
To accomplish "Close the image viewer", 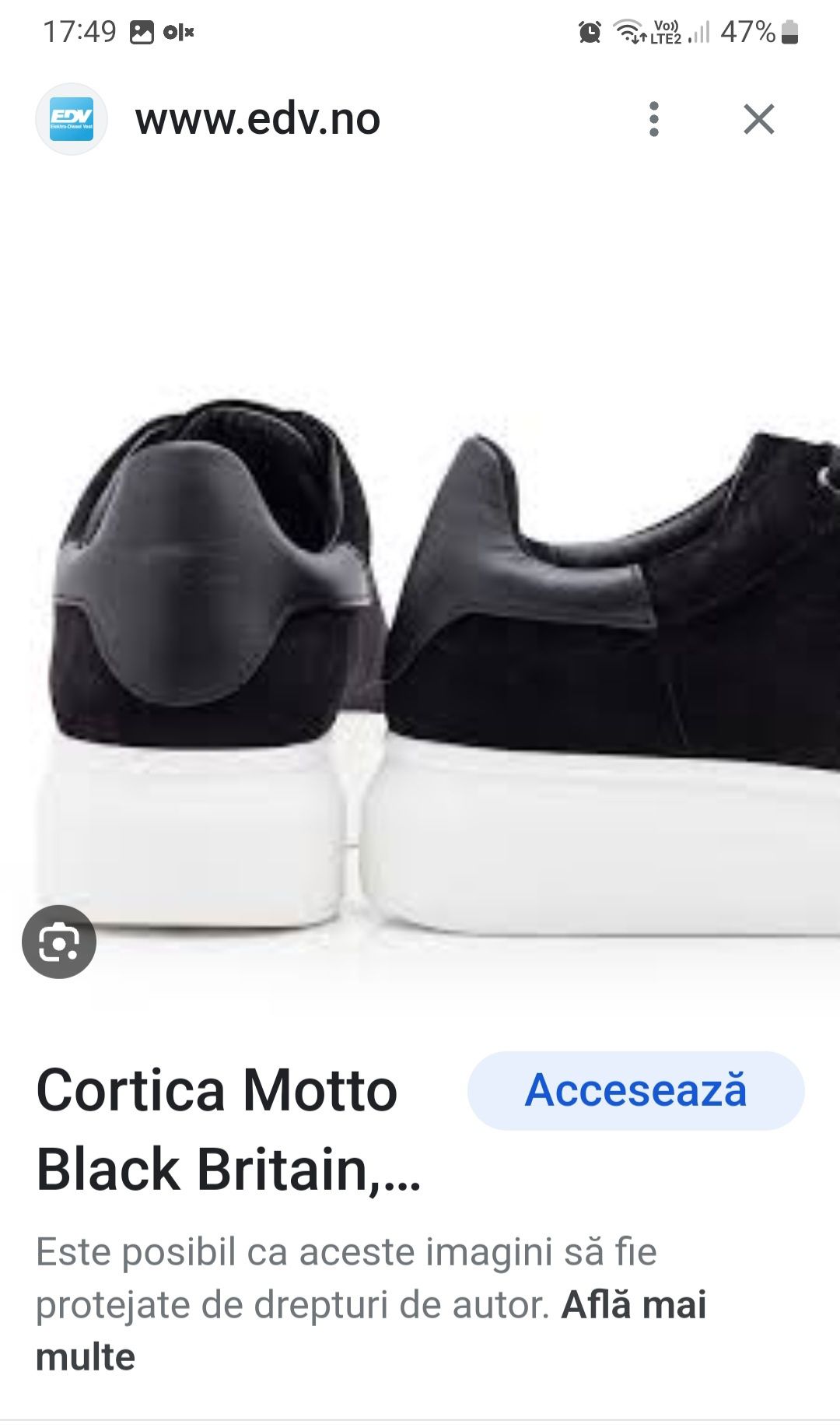I will point(758,120).
